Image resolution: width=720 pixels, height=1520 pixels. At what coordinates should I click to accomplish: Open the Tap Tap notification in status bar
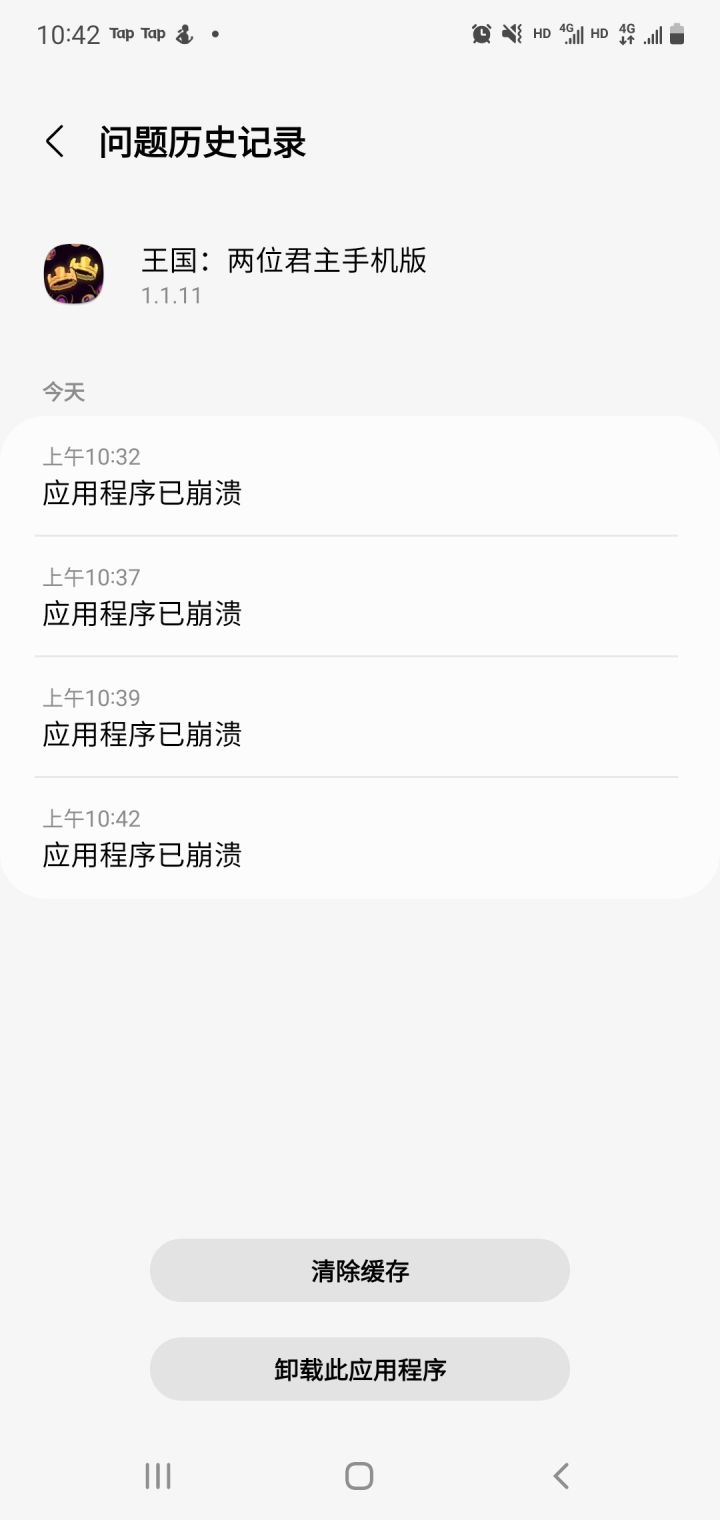tap(135, 33)
